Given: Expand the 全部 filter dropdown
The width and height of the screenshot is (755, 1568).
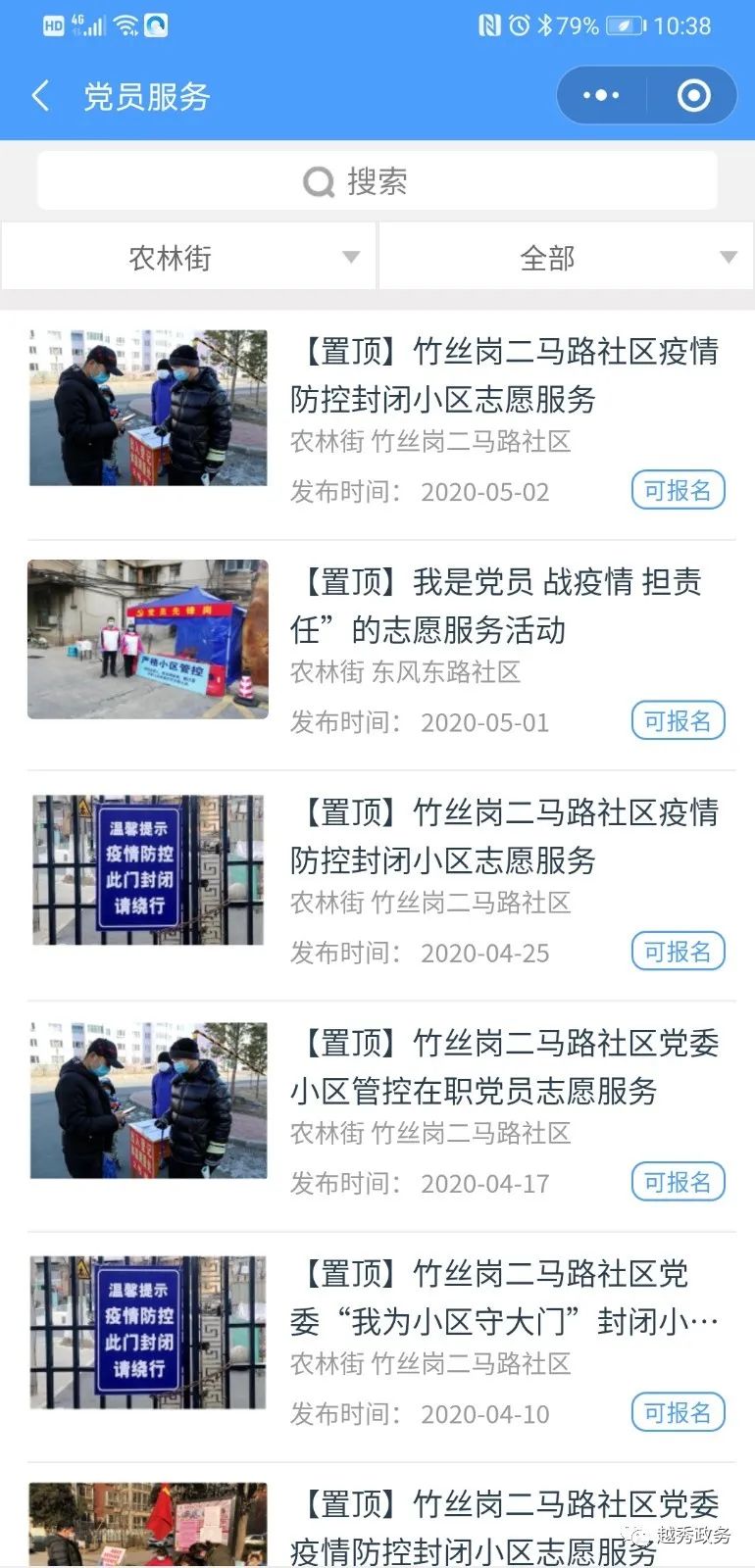Looking at the screenshot, I should pos(567,258).
